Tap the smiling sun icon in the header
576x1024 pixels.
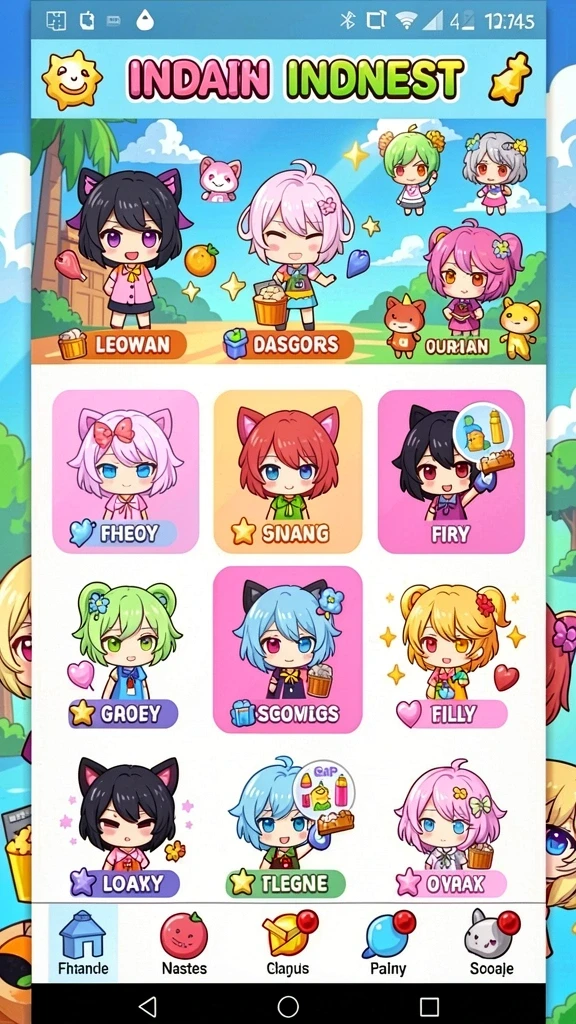[x=72, y=80]
